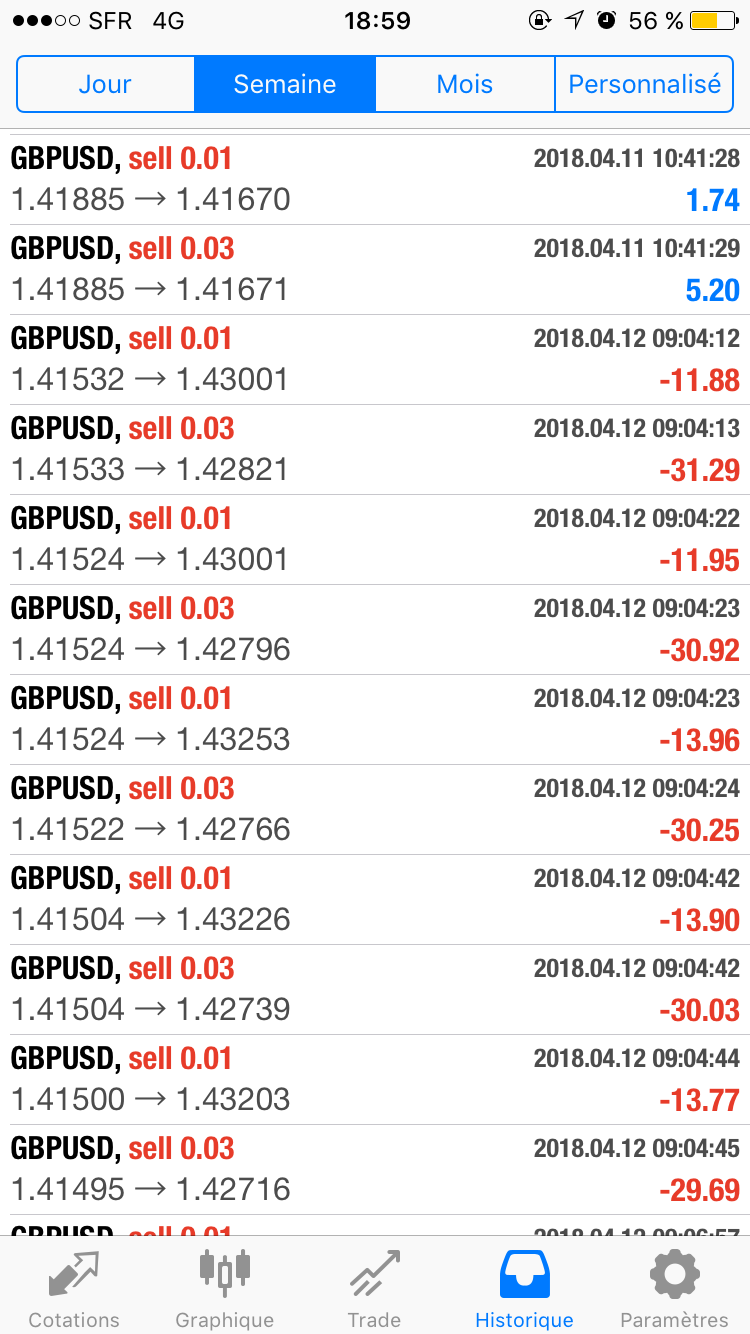View the trade that lost -31.29
This screenshot has height=1334, width=750.
tap(375, 450)
